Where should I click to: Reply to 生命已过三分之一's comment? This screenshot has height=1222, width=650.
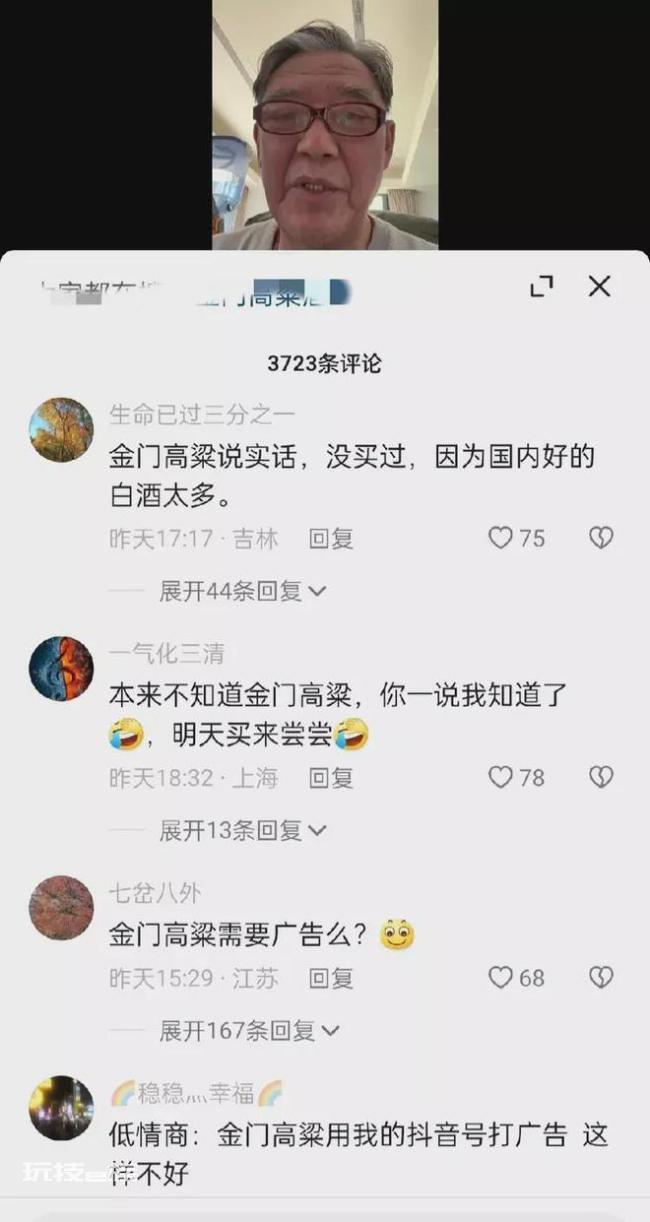coord(331,539)
